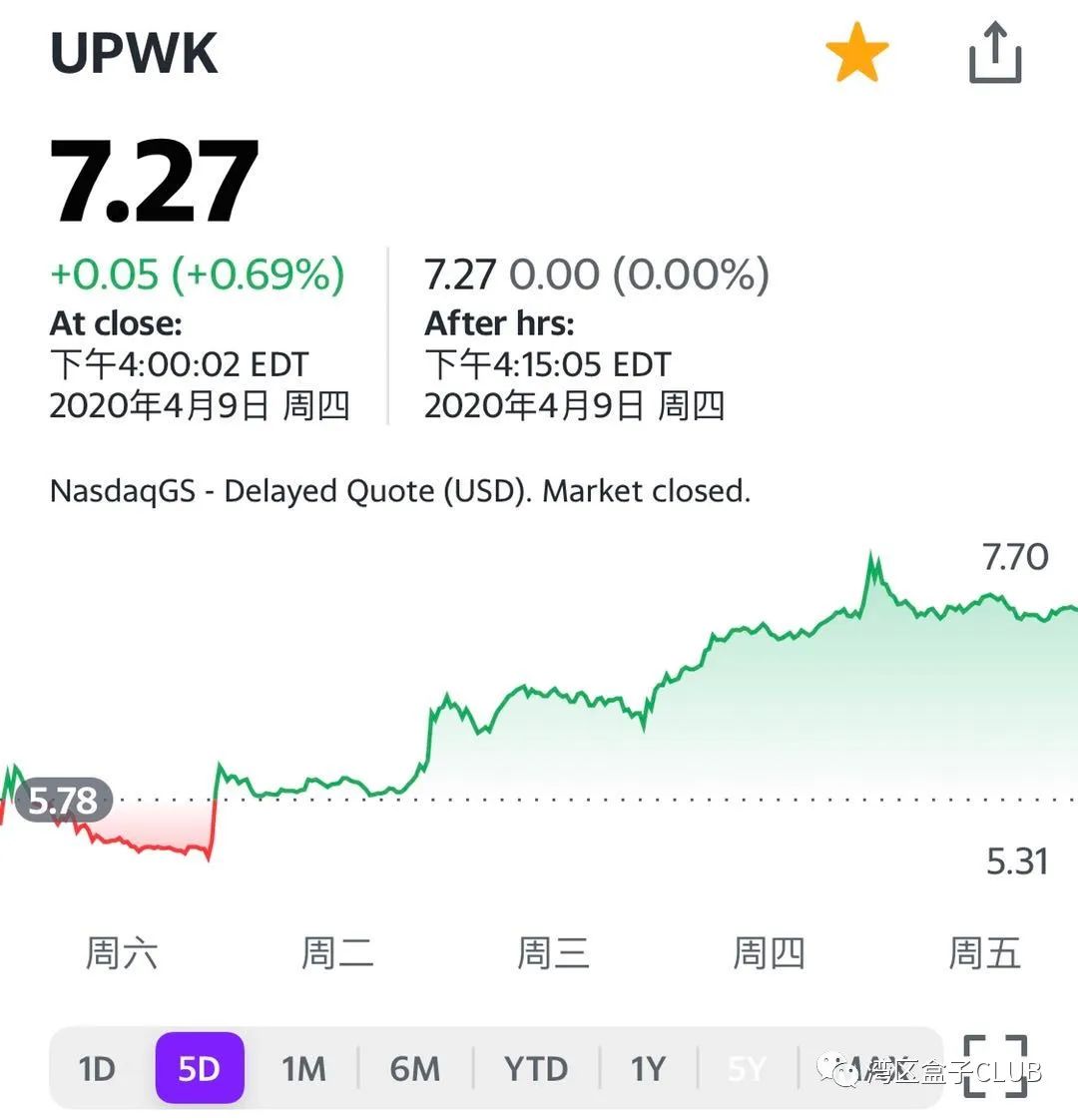The width and height of the screenshot is (1078, 1120).
Task: Switch chart to 6M range
Action: click(414, 1069)
